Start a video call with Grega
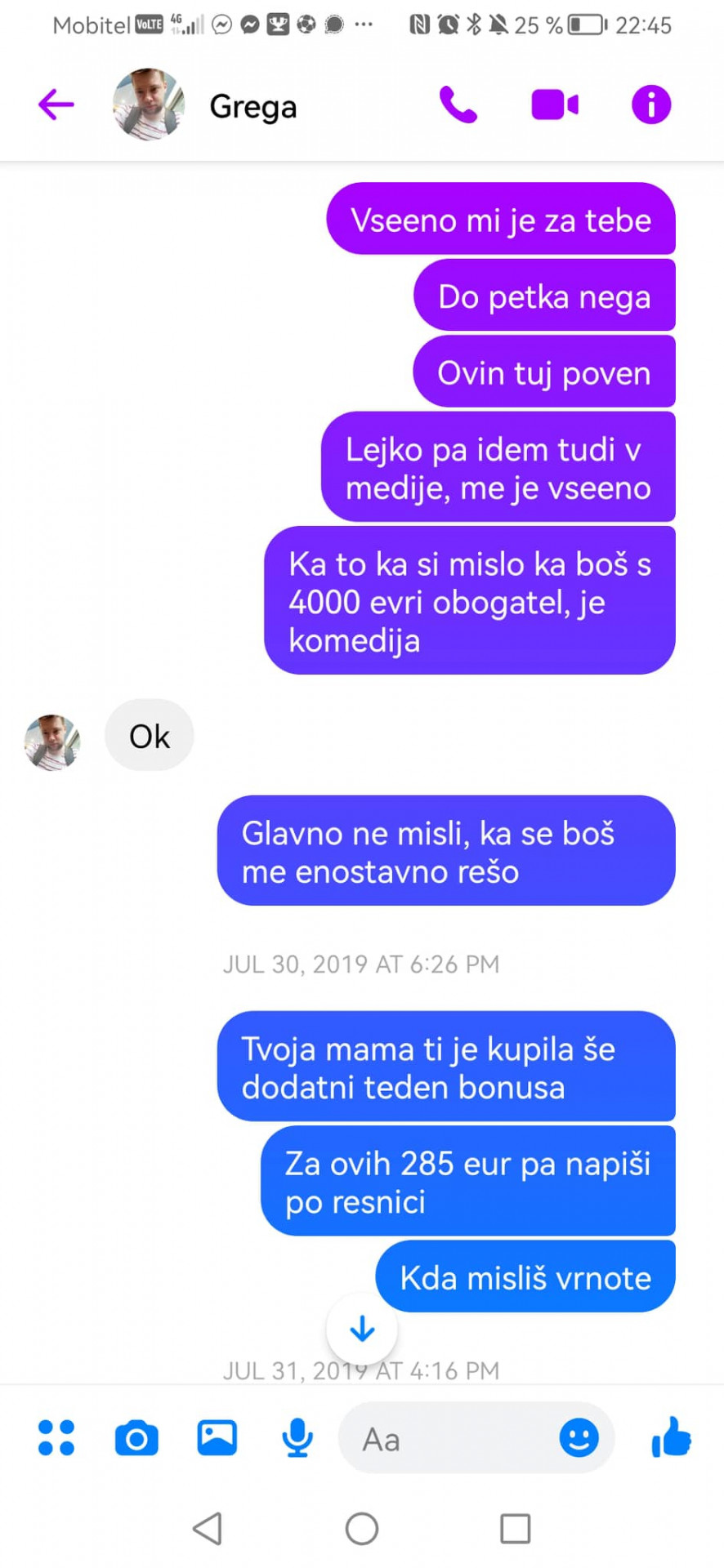 555,105
